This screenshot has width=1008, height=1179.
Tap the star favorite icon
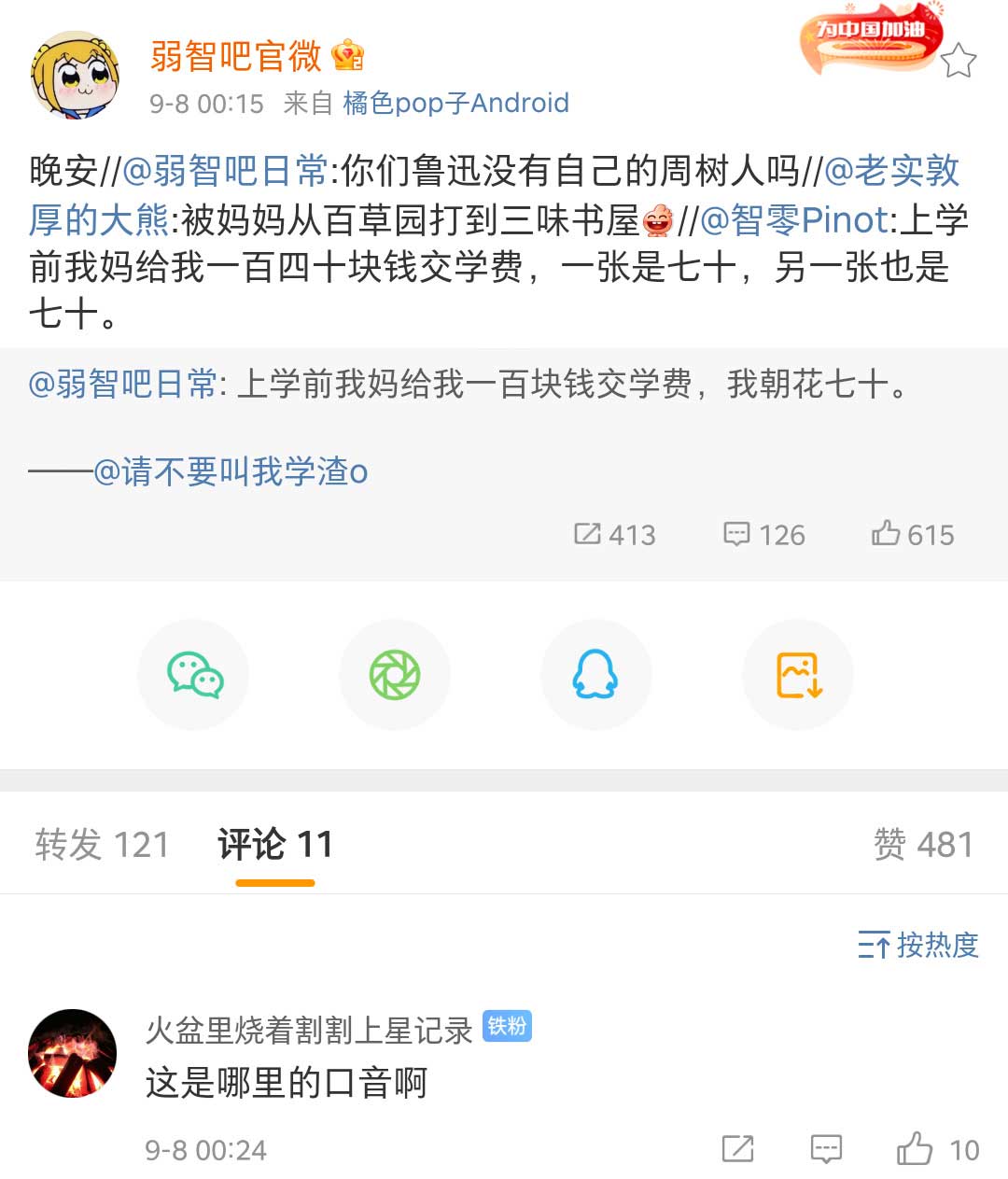[x=958, y=62]
